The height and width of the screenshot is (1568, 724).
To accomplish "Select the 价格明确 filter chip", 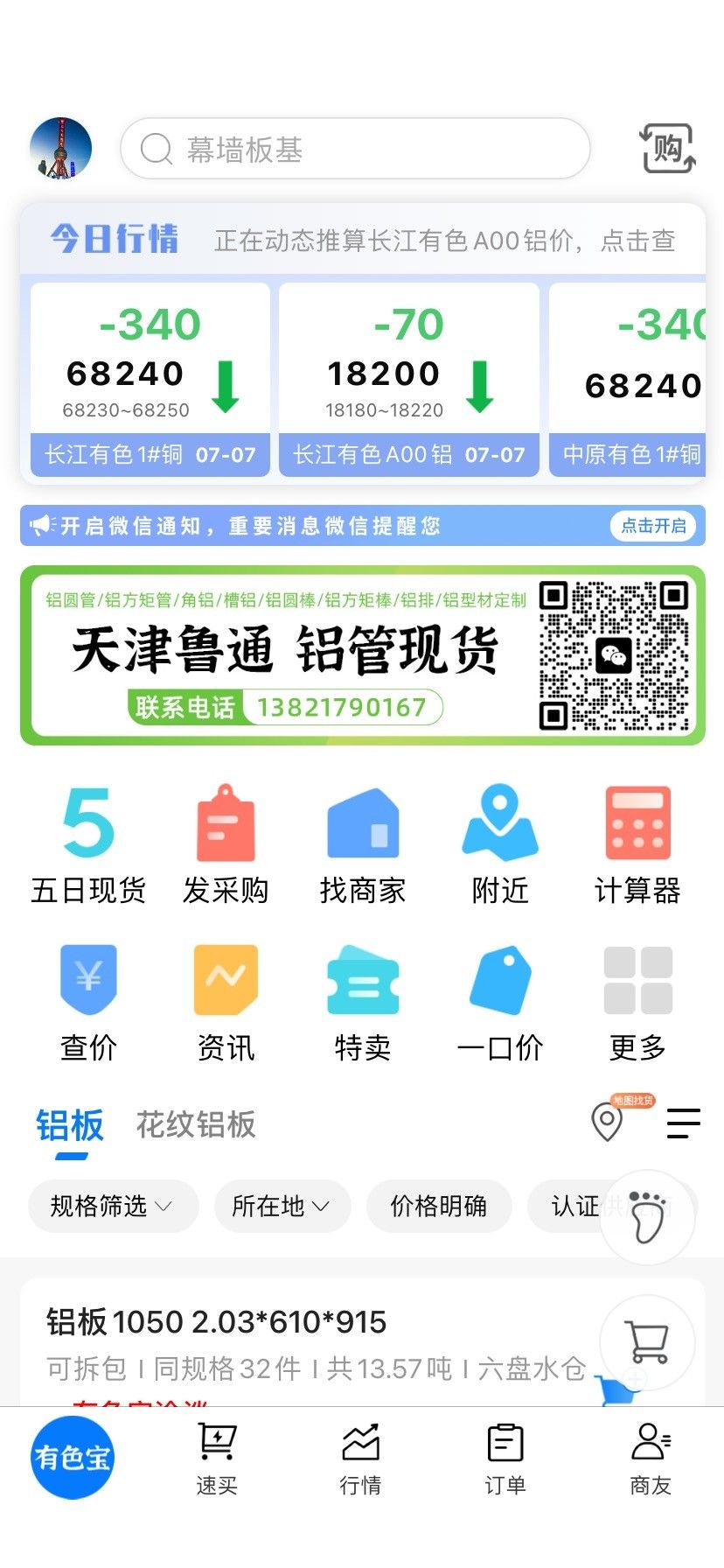I will coord(438,1207).
